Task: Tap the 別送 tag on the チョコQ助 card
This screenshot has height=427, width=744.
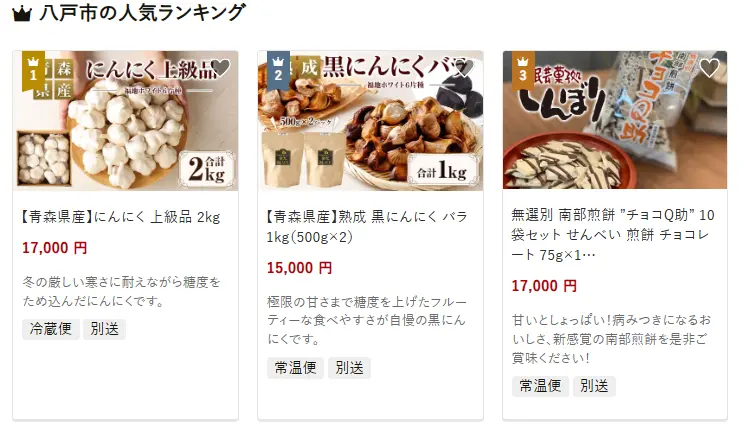Action: coord(594,386)
